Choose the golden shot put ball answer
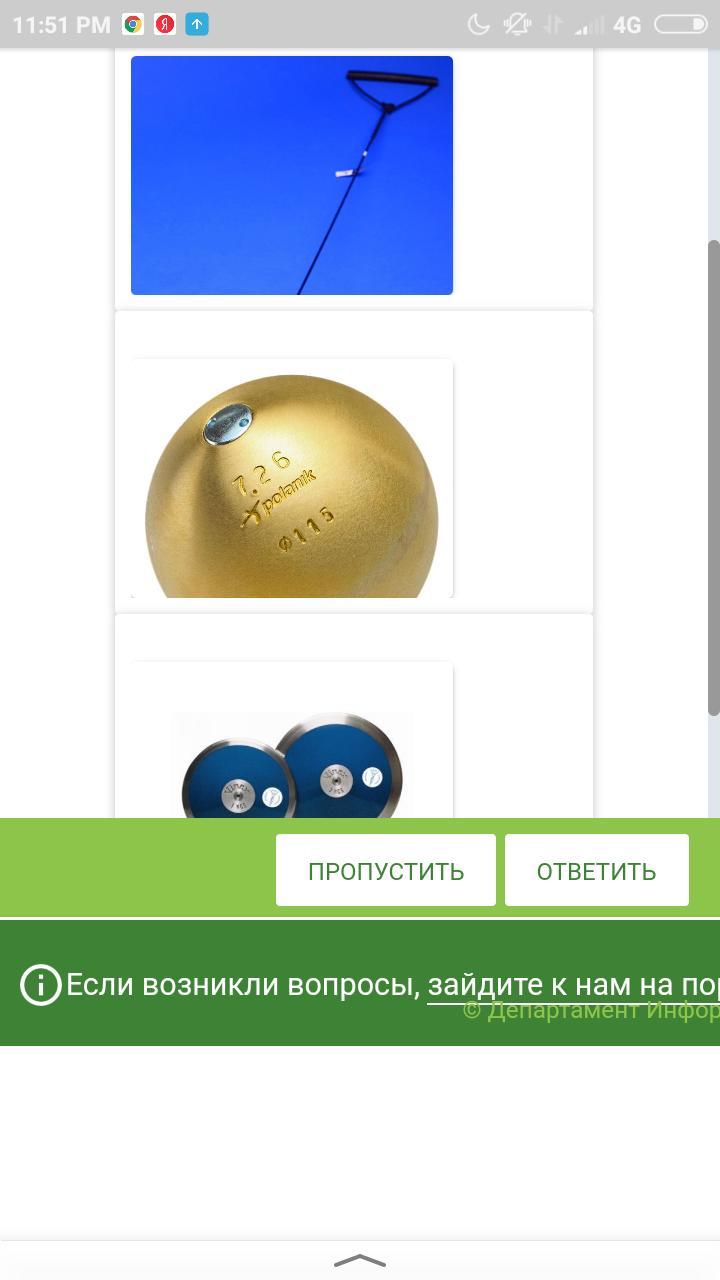720x1280 pixels. pyautogui.click(x=292, y=479)
